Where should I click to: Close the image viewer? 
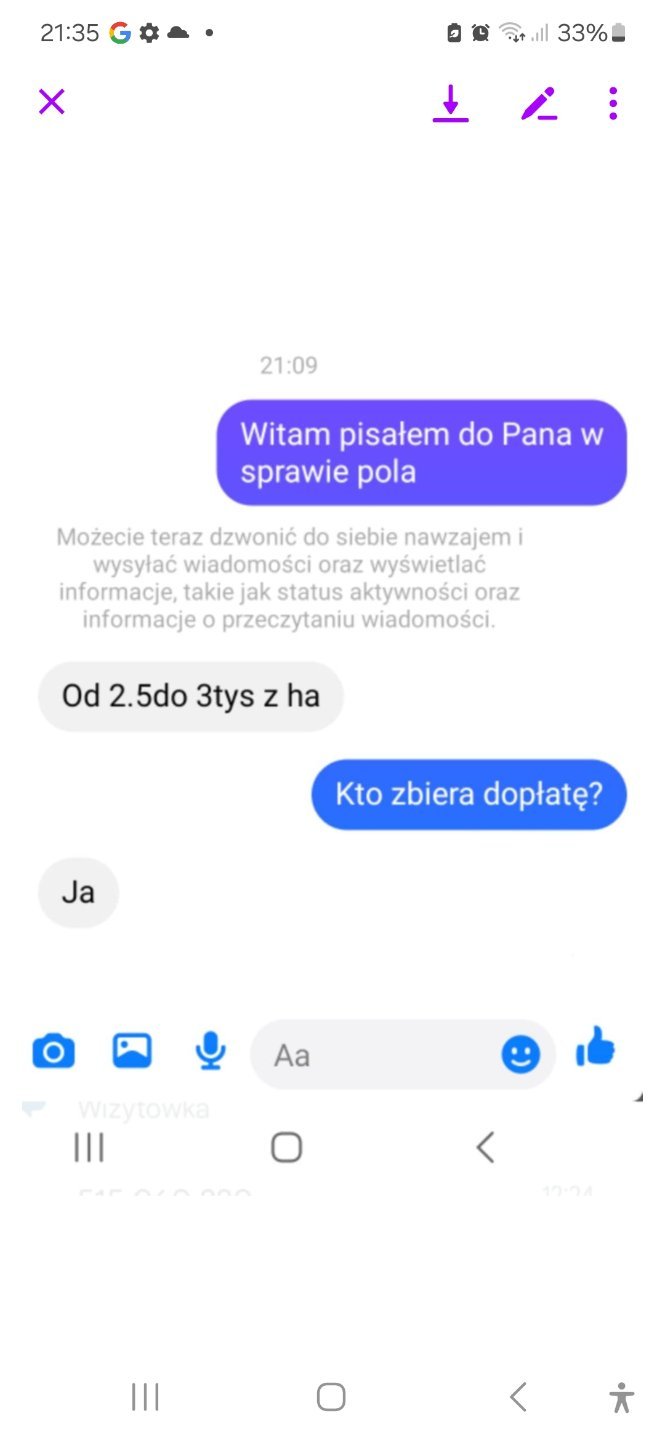(x=51, y=102)
